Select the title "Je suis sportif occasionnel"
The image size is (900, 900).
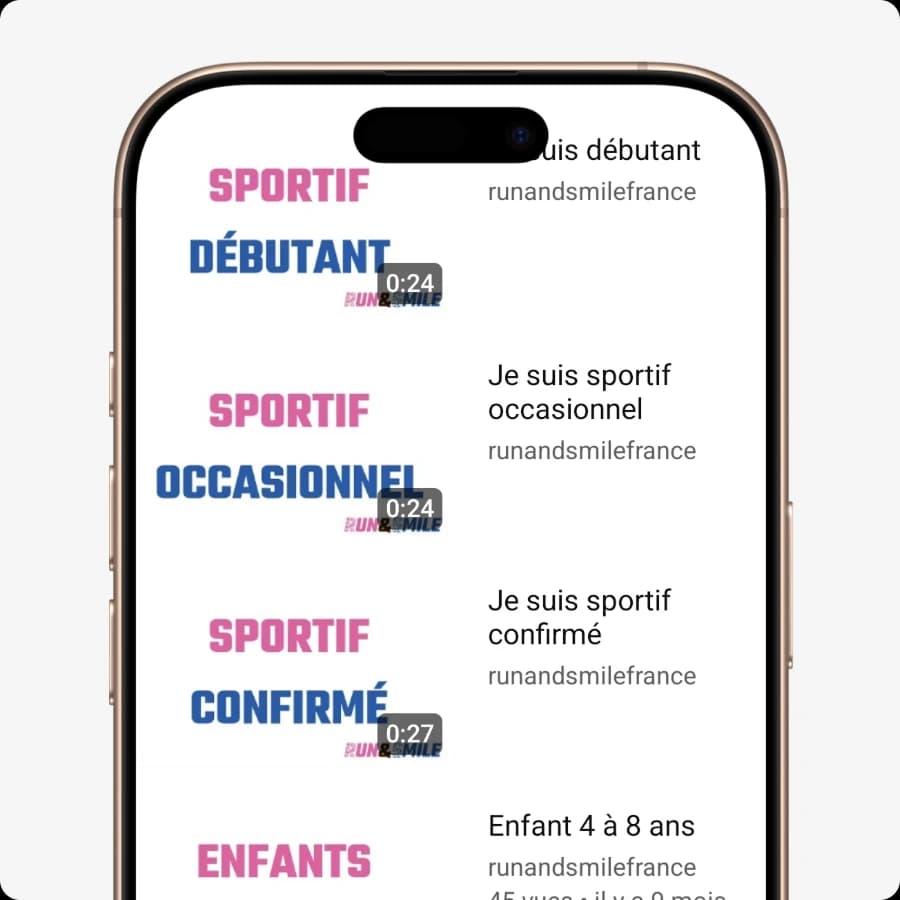[x=579, y=392]
